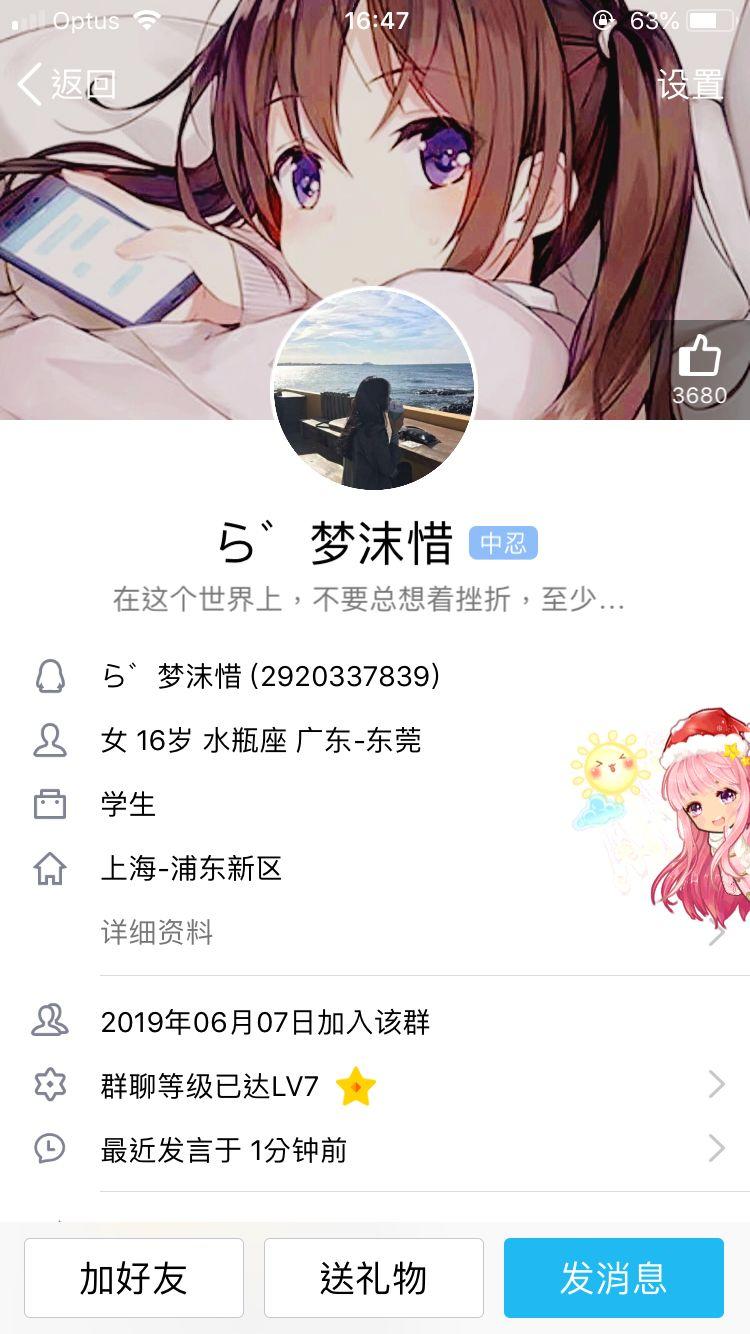
Task: Go back using the 返回 button
Action: pos(67,84)
